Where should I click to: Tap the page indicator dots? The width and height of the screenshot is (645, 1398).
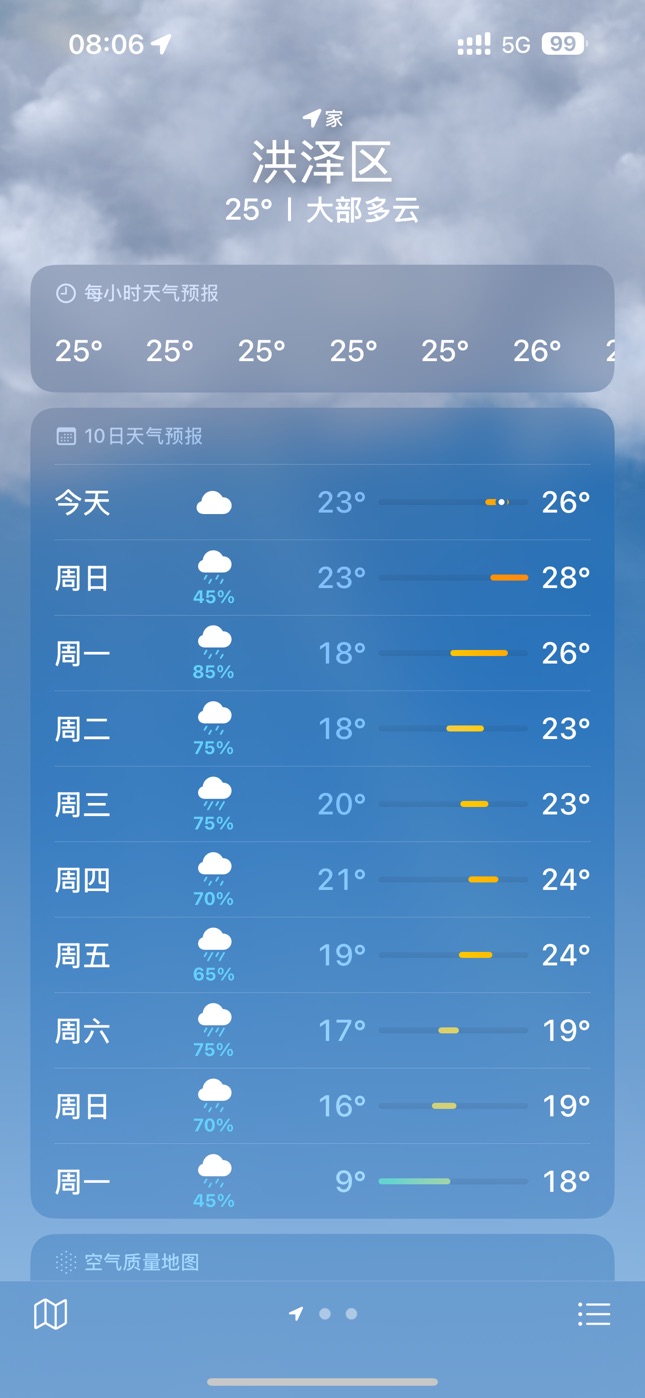(x=325, y=1314)
